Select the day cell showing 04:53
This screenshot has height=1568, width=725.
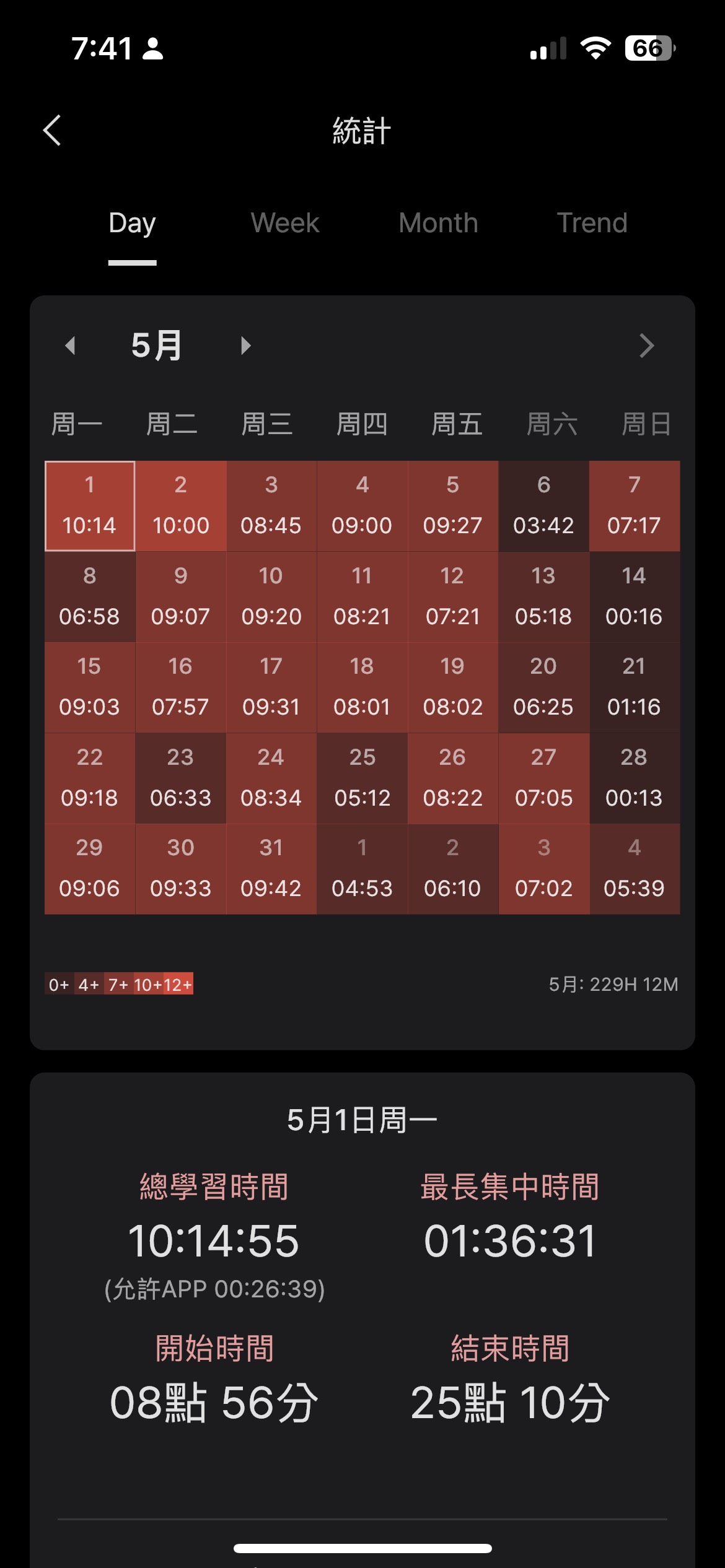point(362,869)
